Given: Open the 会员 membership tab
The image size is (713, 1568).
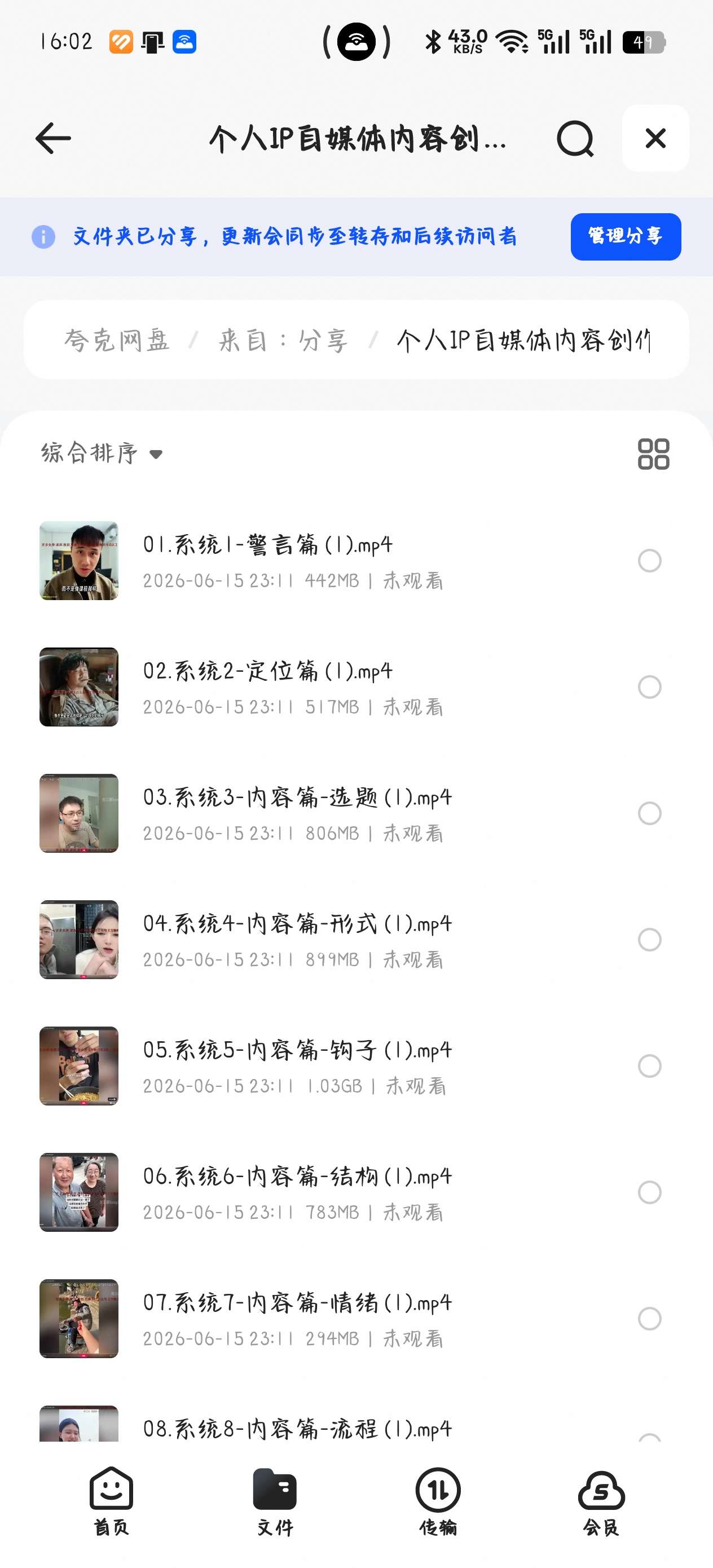Looking at the screenshot, I should pyautogui.click(x=601, y=1500).
